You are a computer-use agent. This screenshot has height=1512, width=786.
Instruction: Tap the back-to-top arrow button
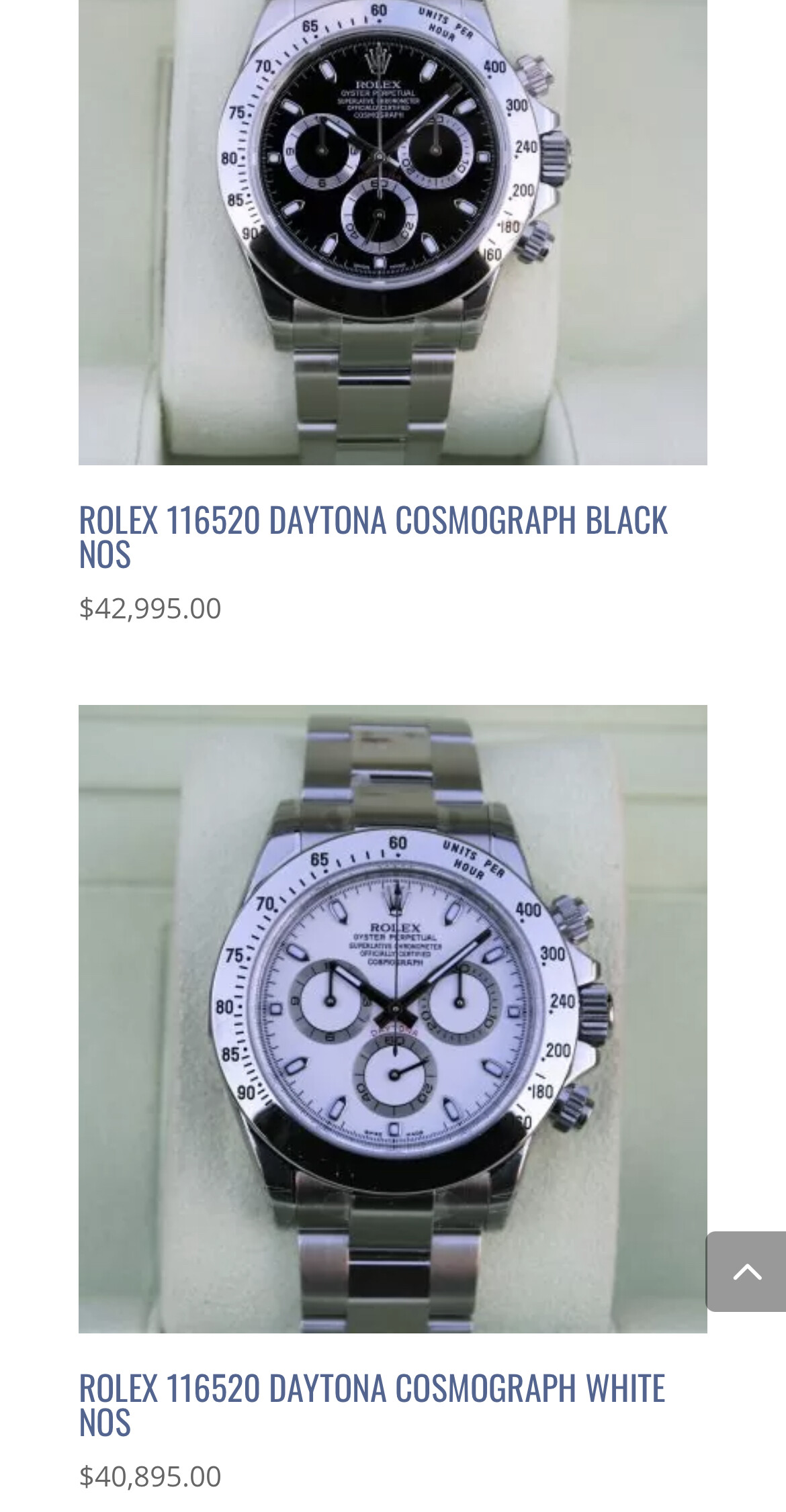746,1271
